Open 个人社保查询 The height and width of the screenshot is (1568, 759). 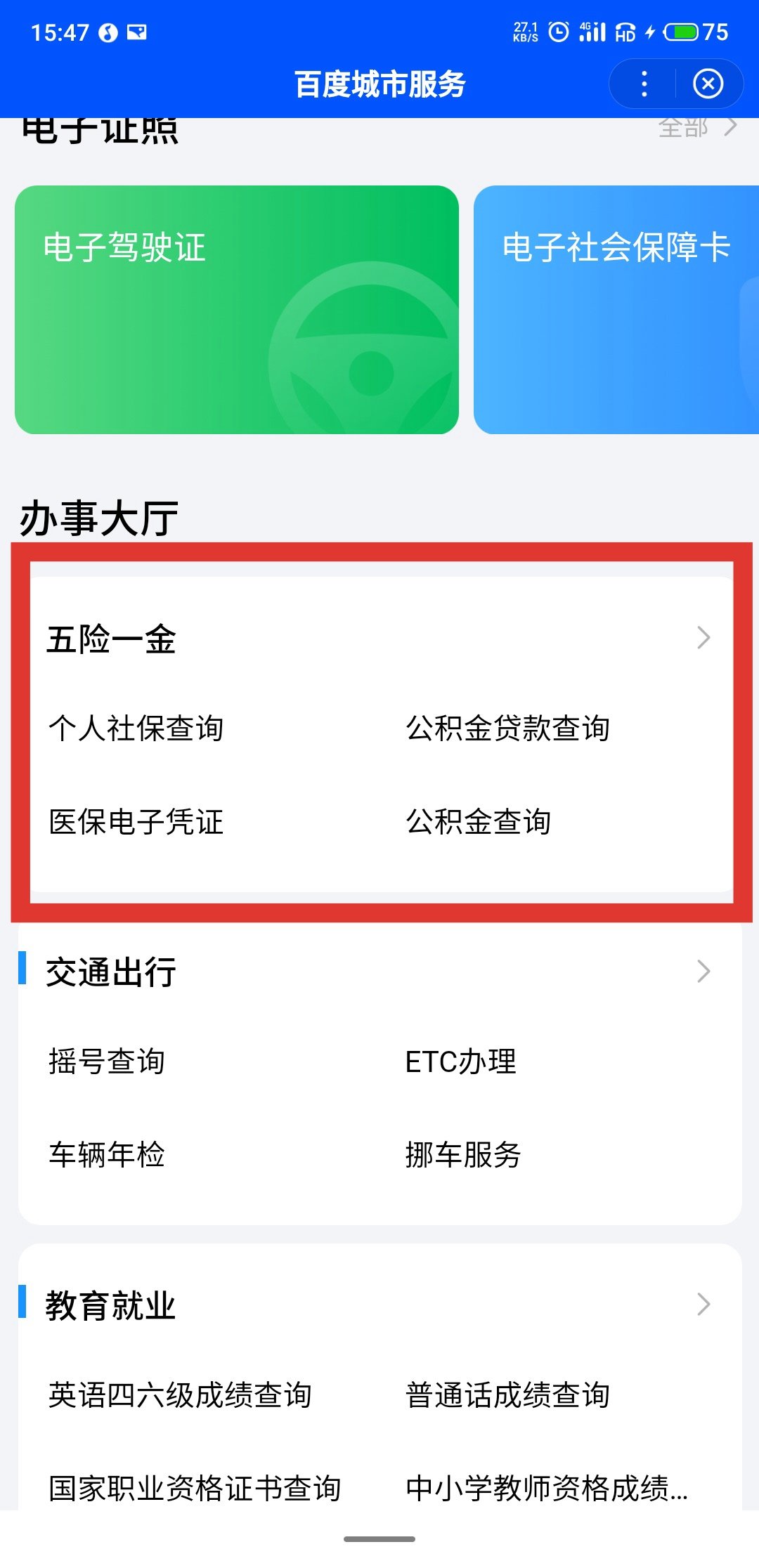pos(136,728)
